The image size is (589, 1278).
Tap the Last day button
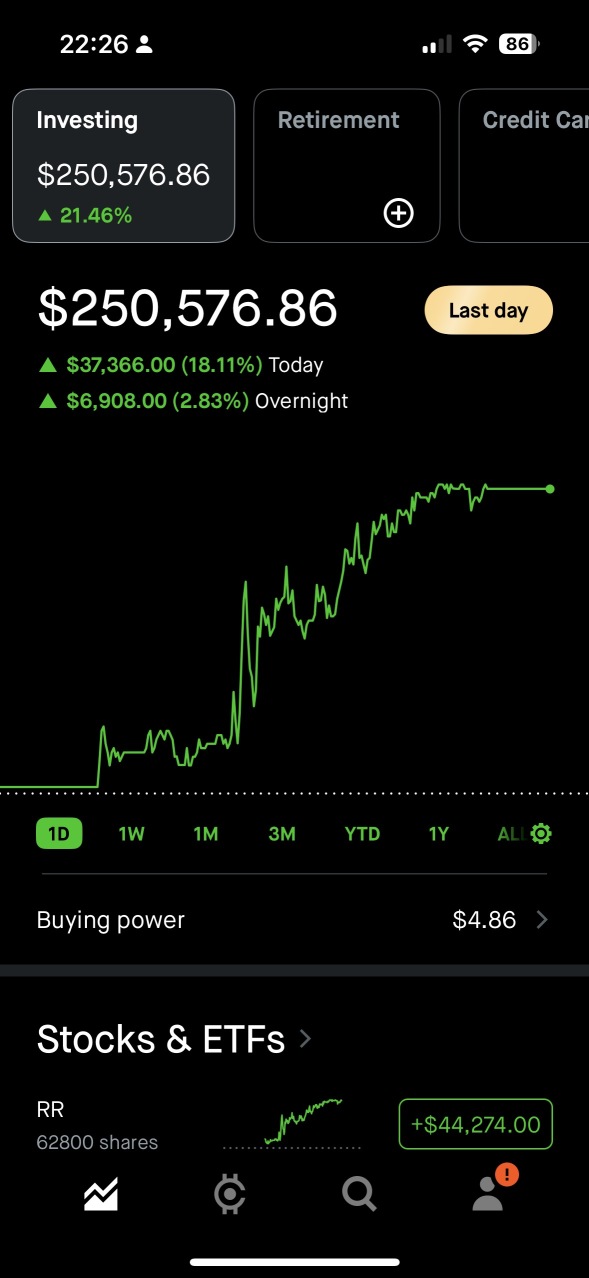(488, 310)
